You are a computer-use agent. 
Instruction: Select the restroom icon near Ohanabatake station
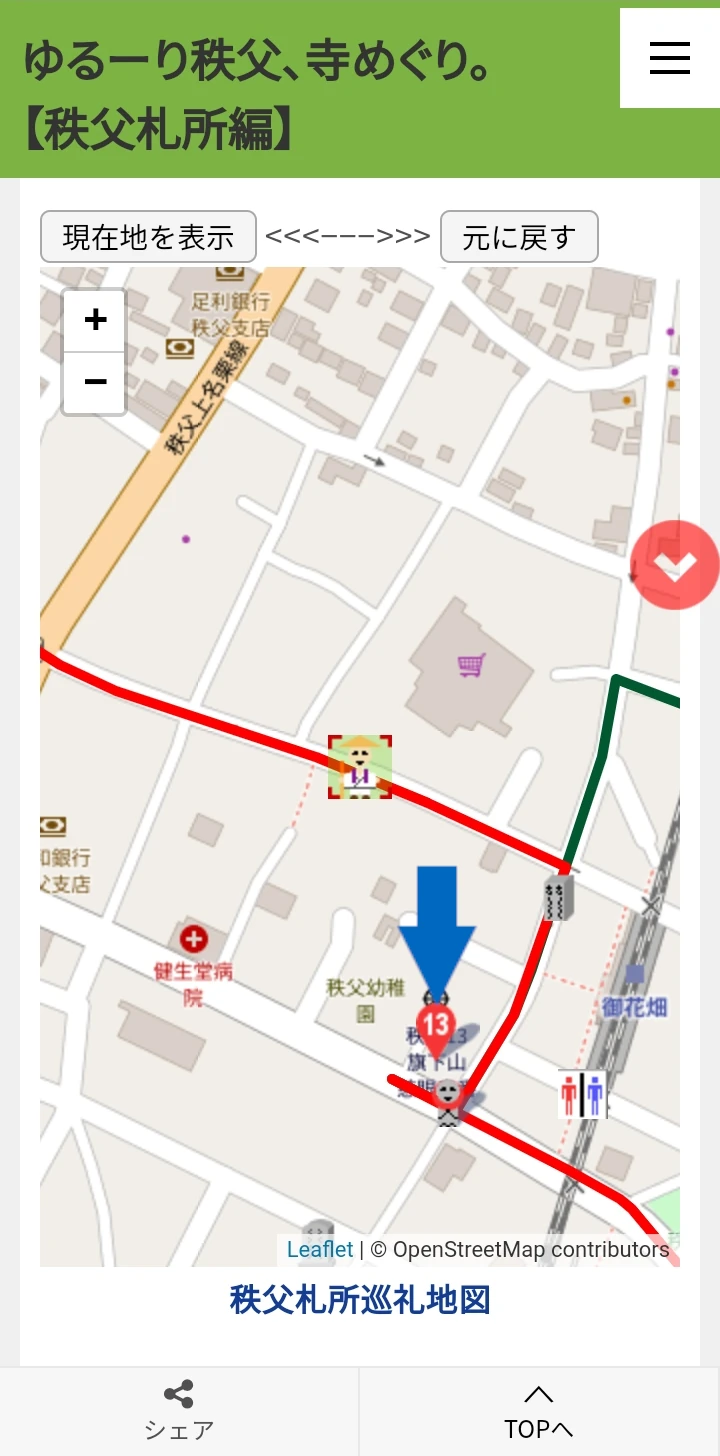582,1094
